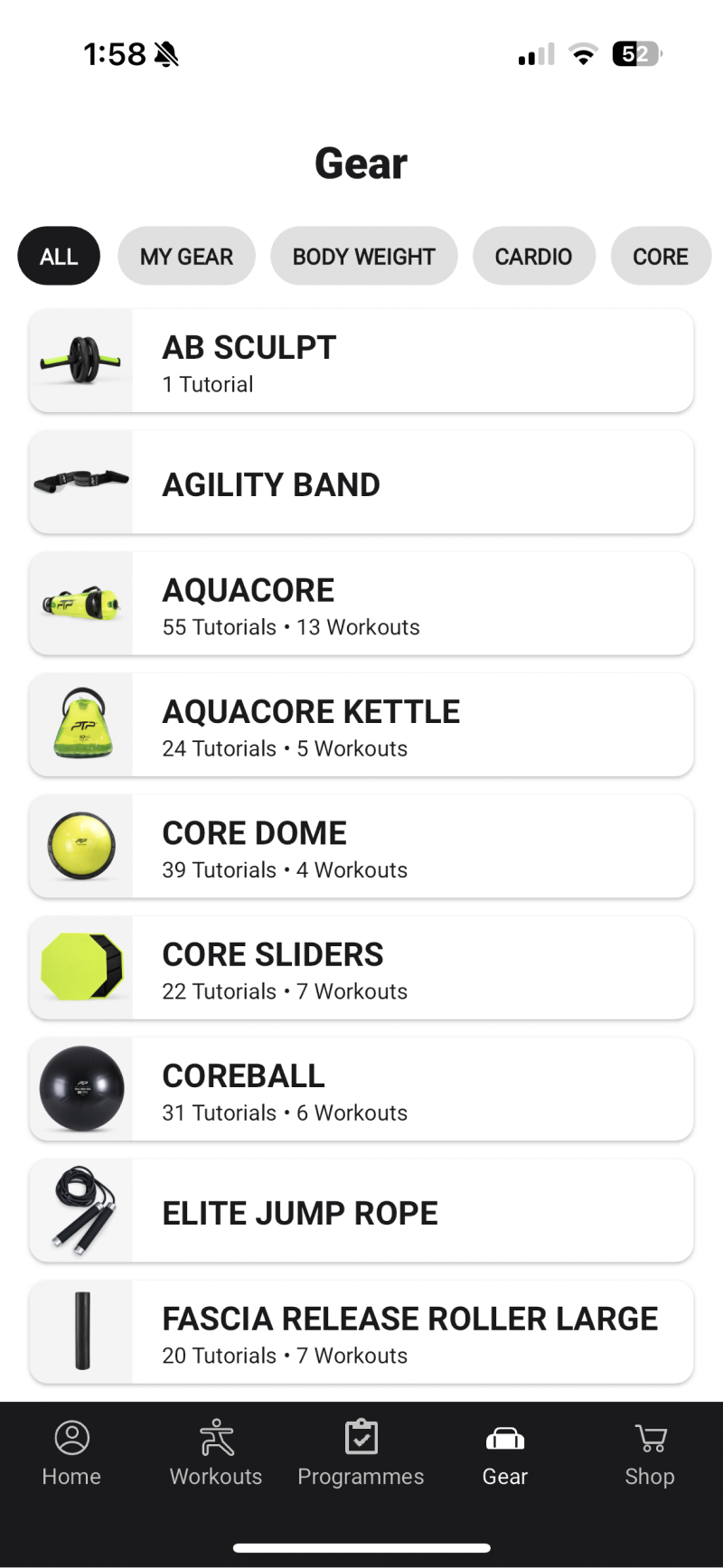Select the ALL filter tab

click(x=58, y=256)
